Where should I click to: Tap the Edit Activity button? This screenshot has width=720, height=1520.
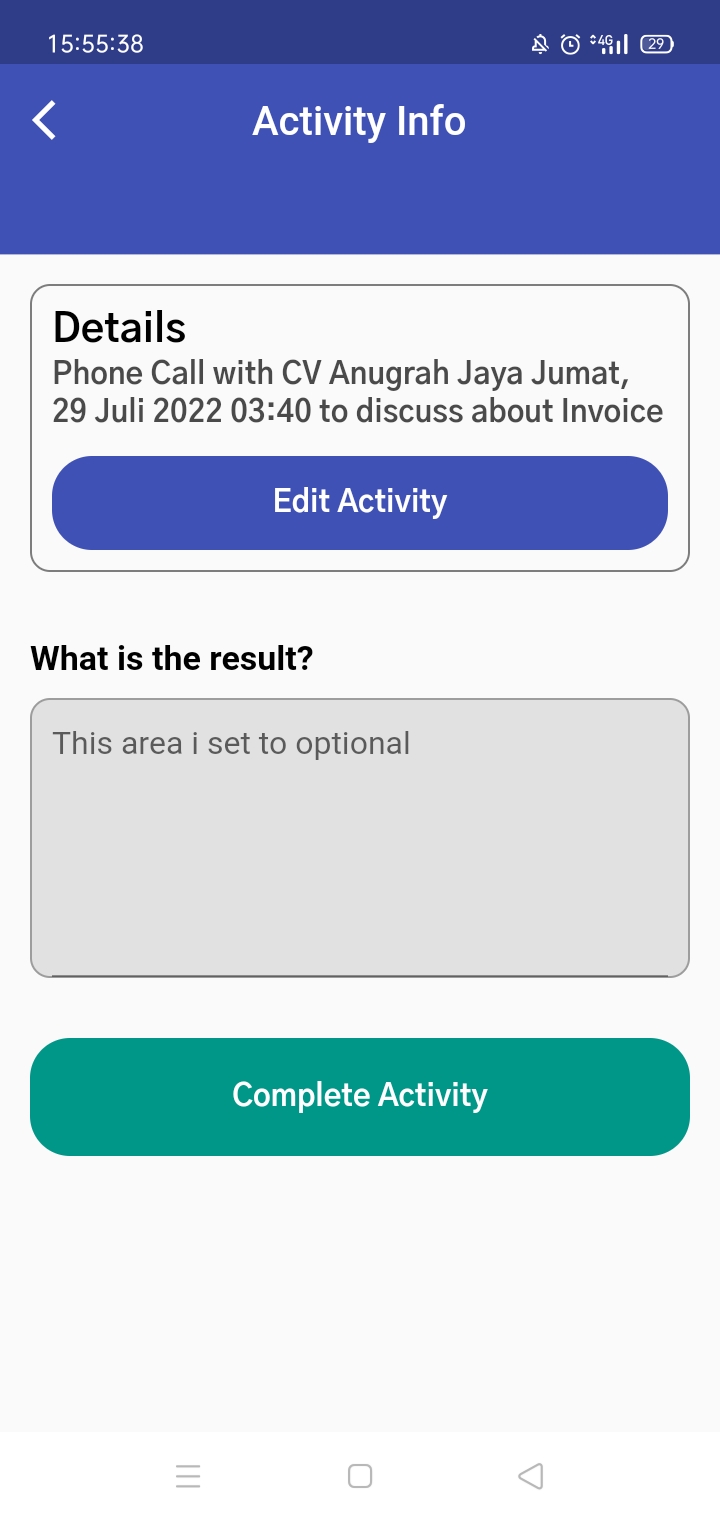360,502
